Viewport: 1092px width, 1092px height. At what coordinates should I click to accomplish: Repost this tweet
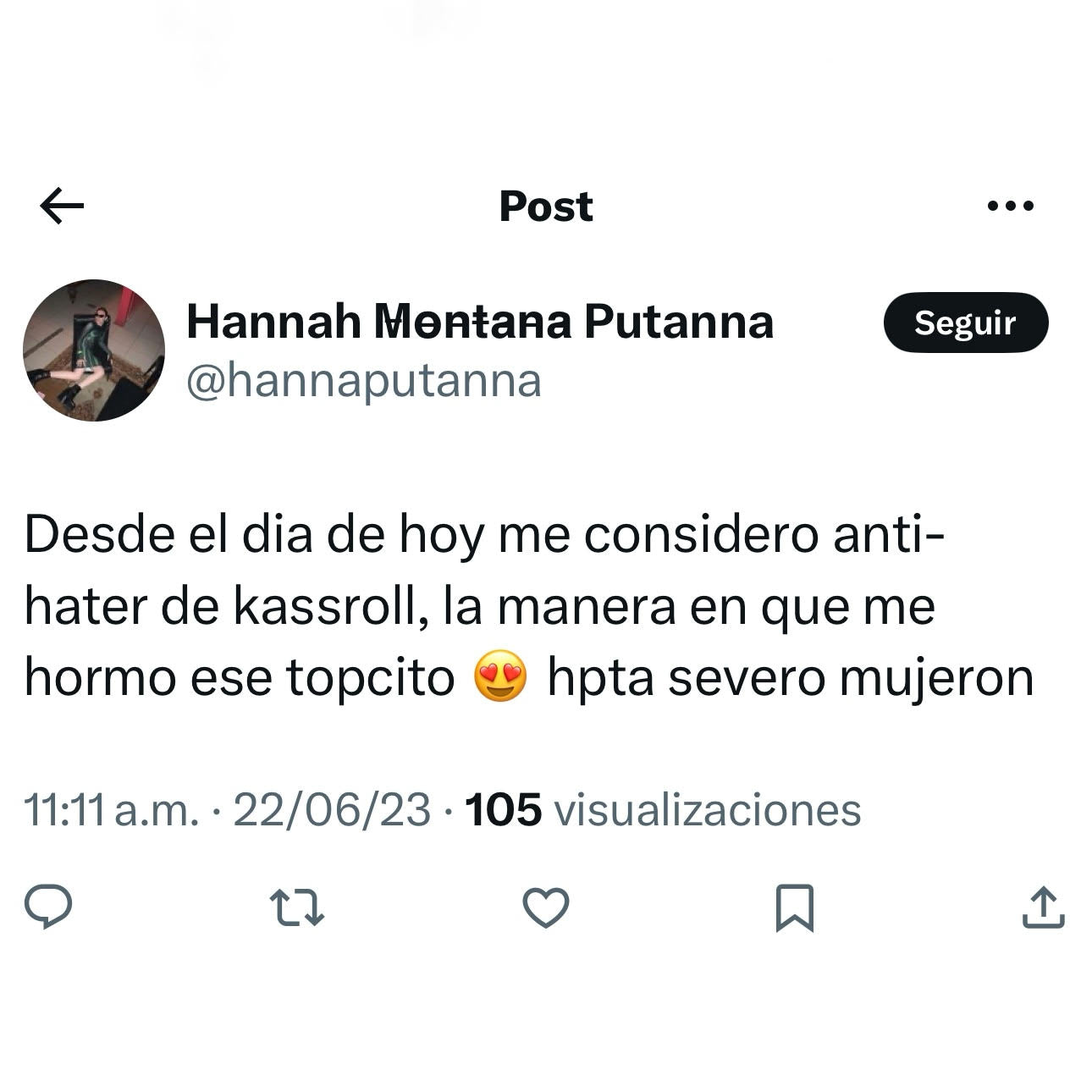point(296,907)
